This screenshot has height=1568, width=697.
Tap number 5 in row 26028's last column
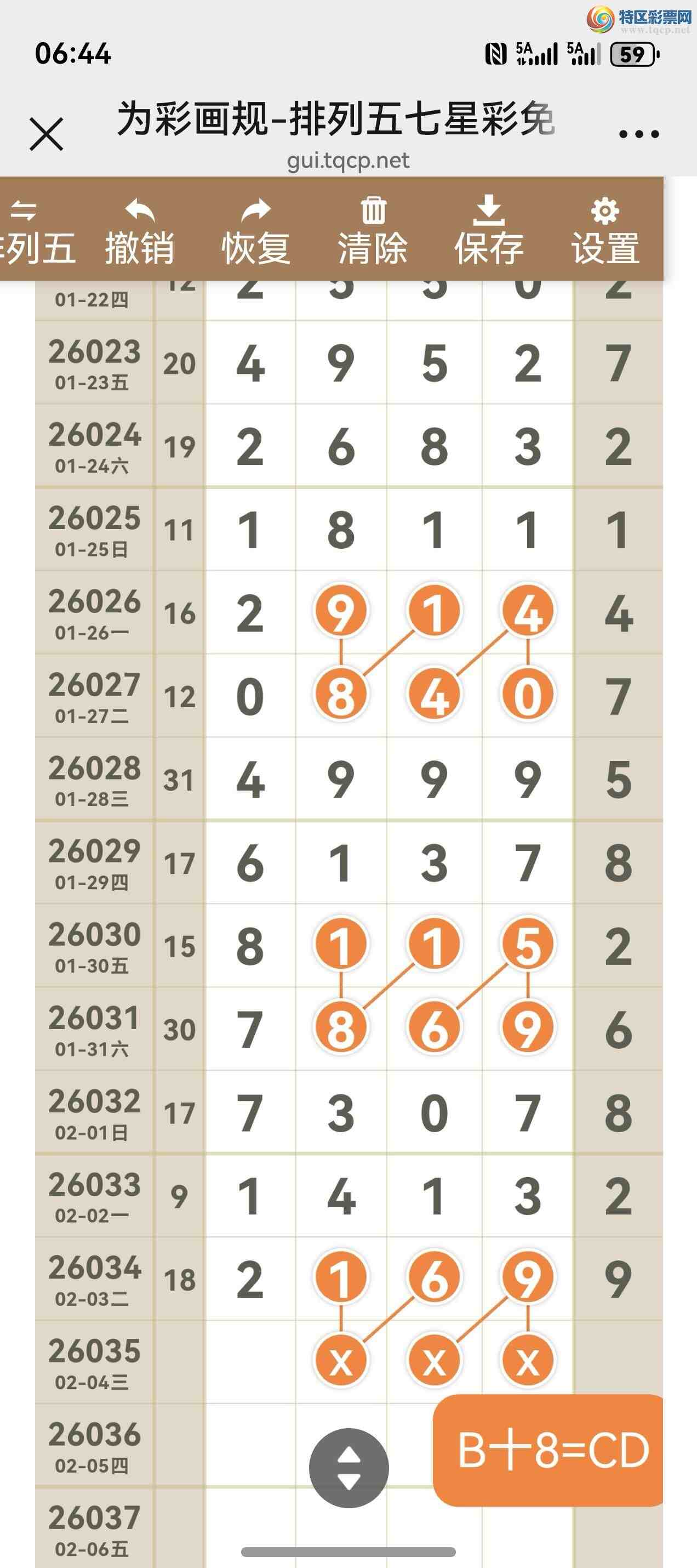tap(618, 779)
